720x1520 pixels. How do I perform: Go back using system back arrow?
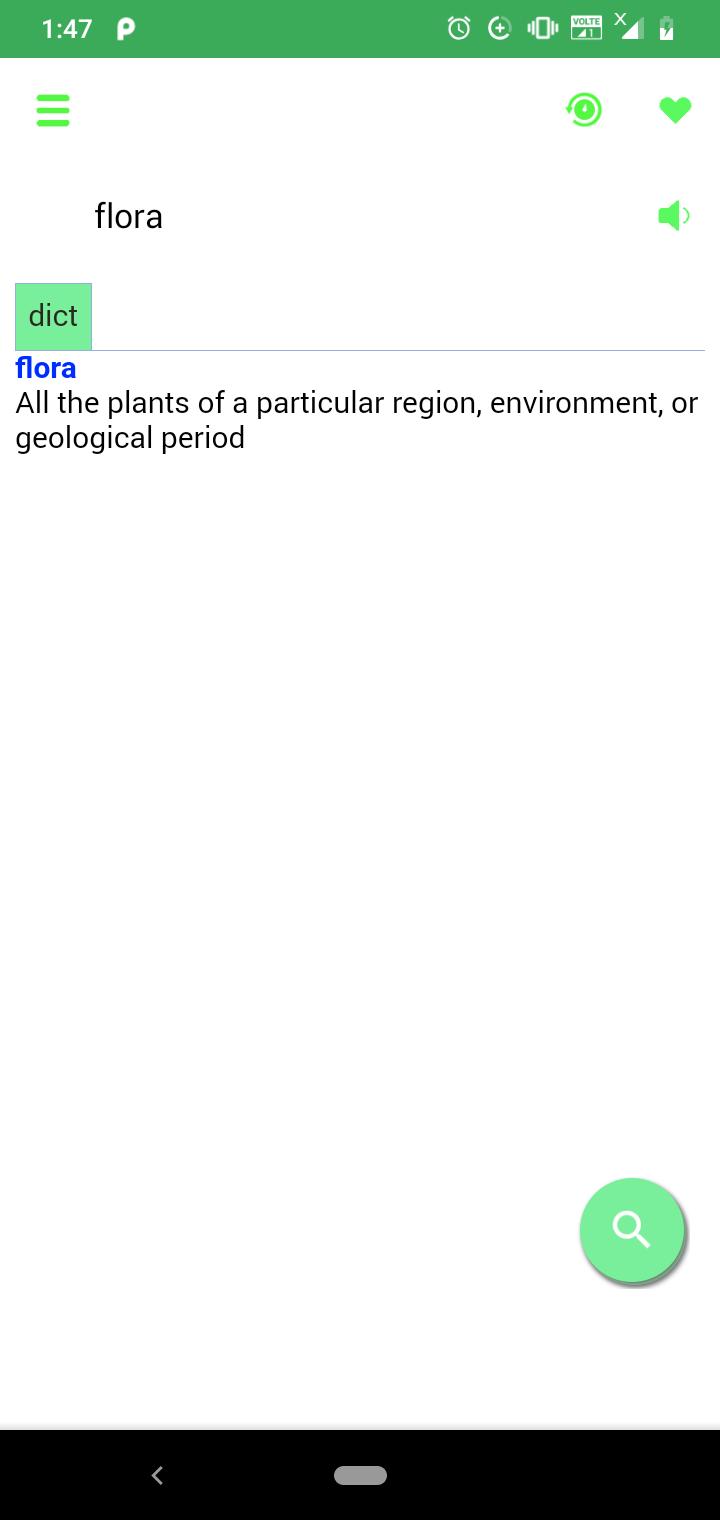click(157, 1475)
